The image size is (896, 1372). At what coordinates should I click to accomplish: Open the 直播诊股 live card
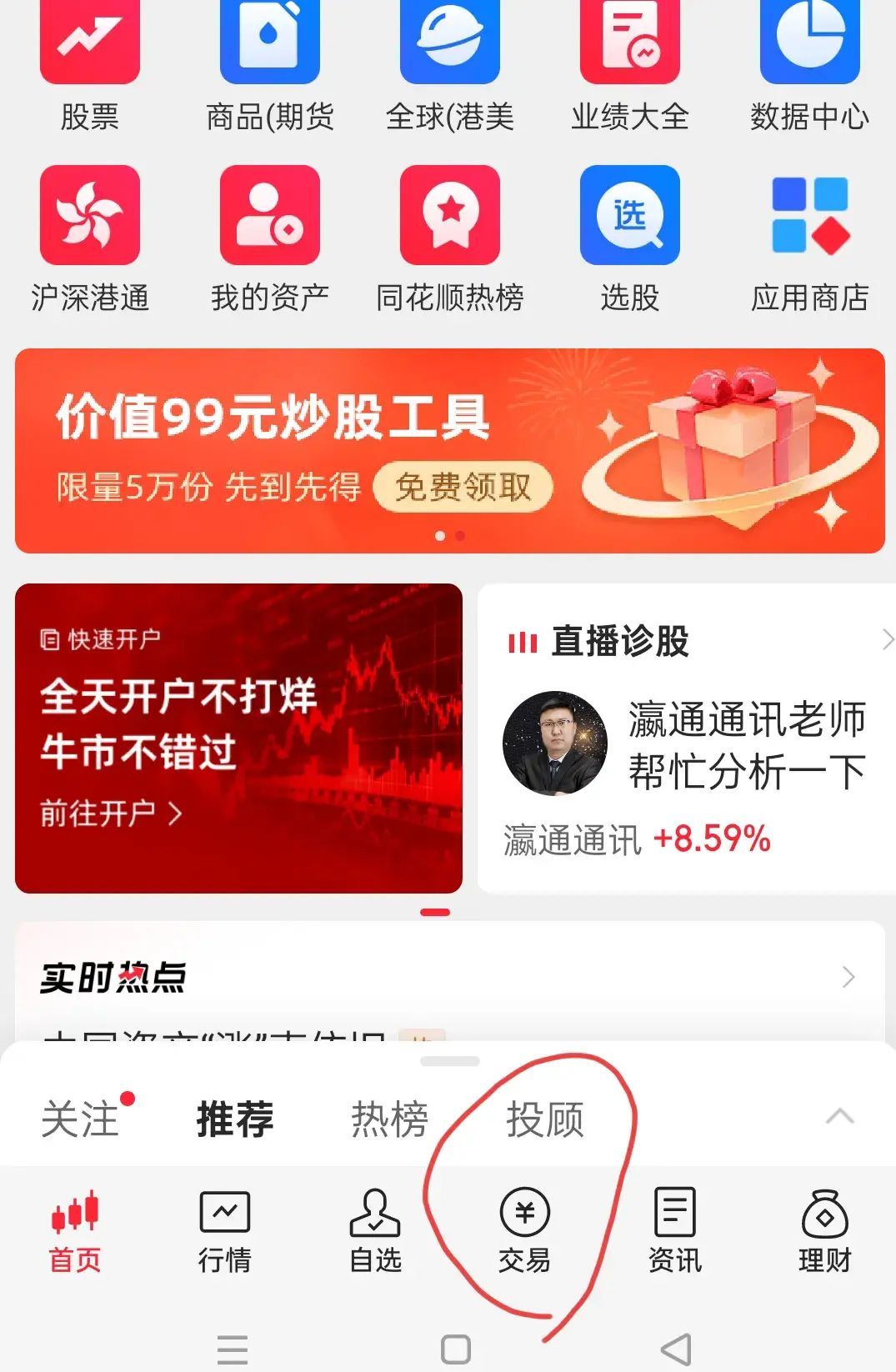685,739
